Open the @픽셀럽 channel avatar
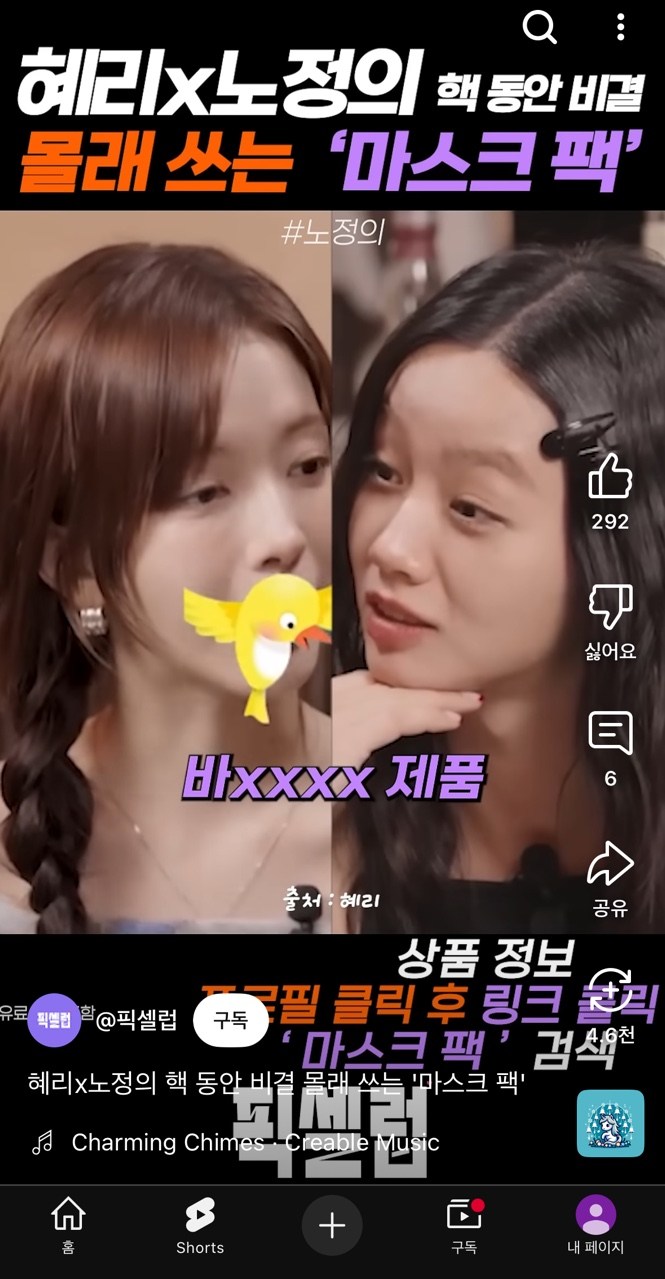The width and height of the screenshot is (665, 1279). tap(54, 1019)
